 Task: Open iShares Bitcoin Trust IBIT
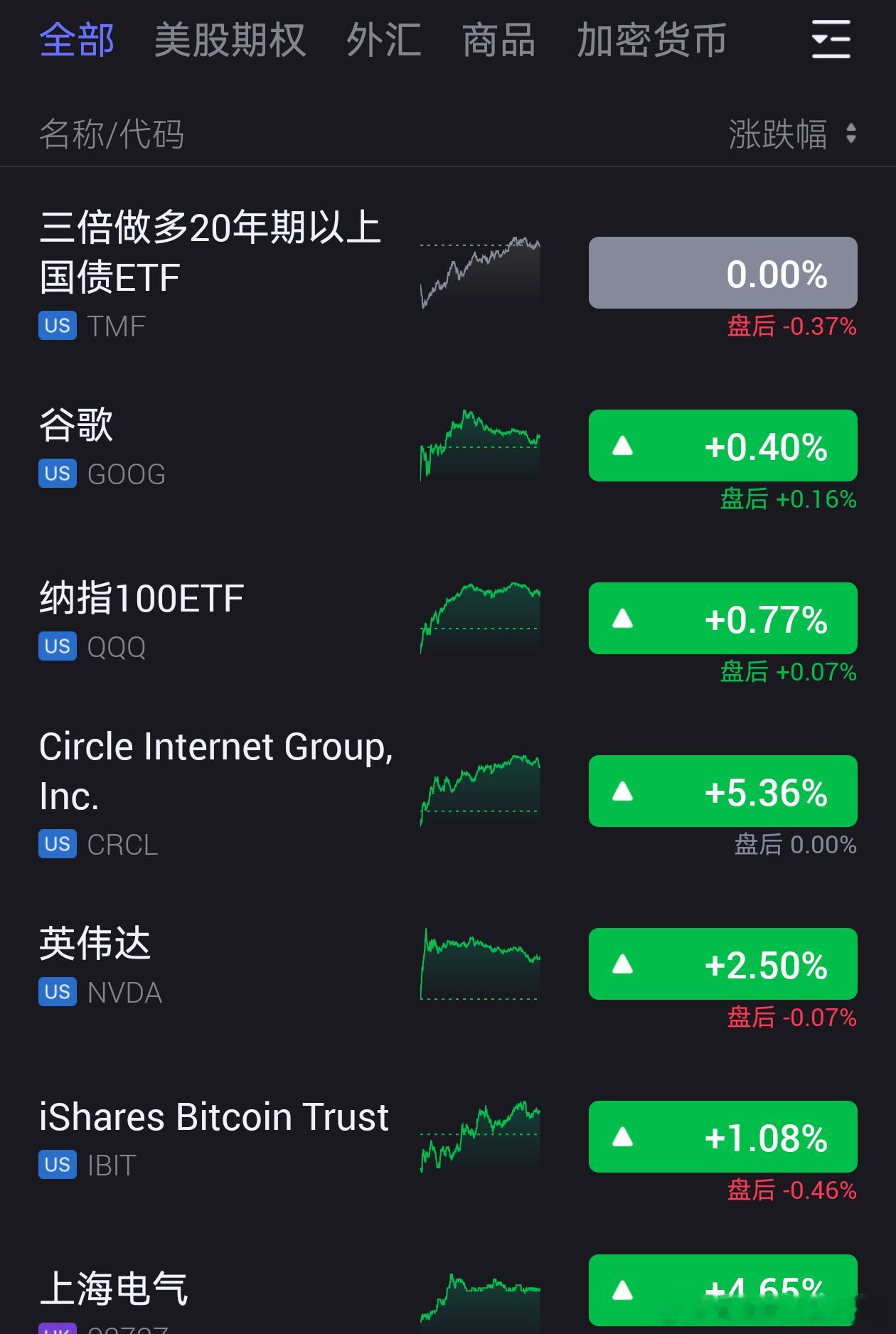pyautogui.click(x=213, y=1136)
